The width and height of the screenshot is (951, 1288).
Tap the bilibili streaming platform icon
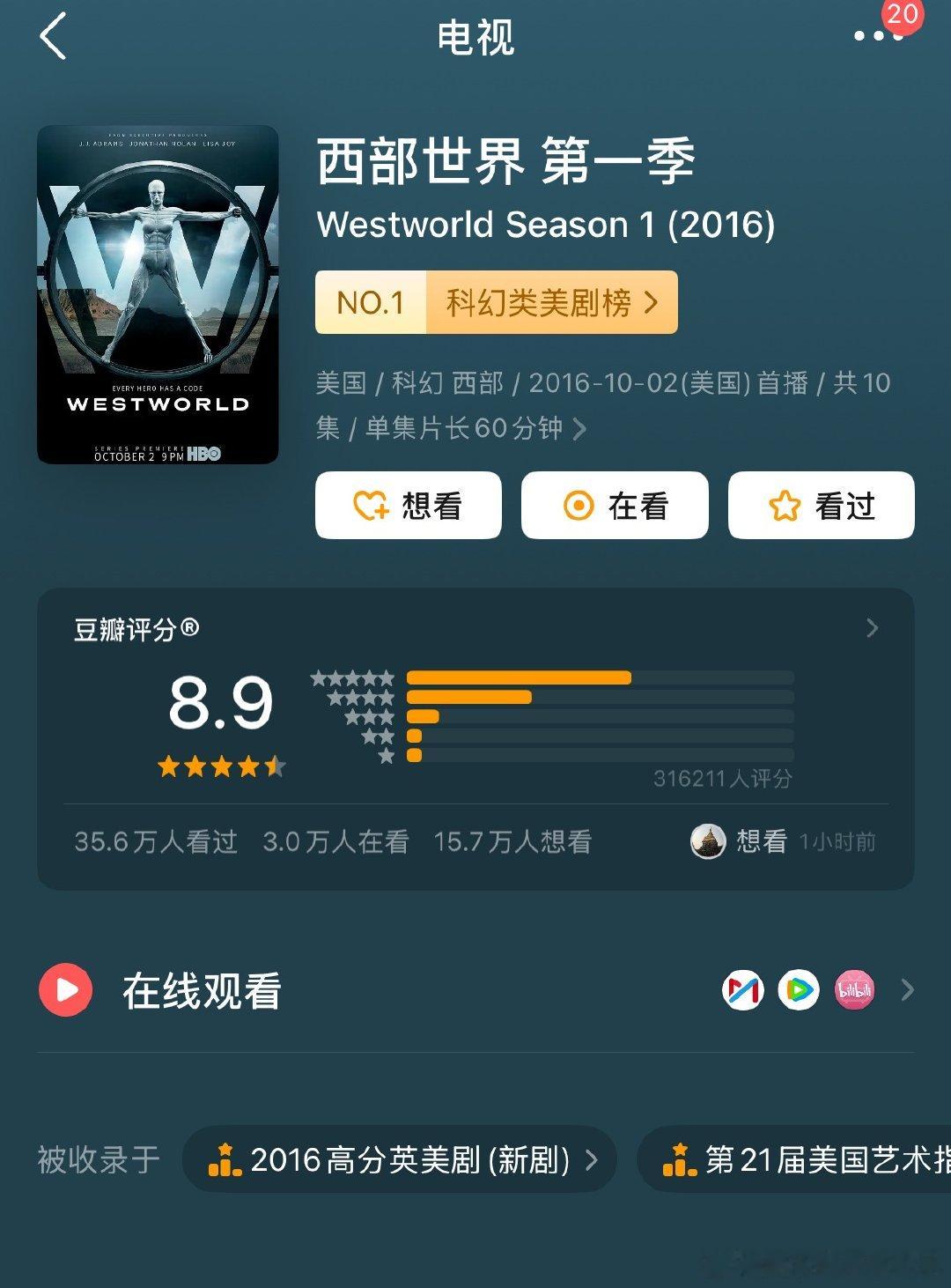point(853,990)
